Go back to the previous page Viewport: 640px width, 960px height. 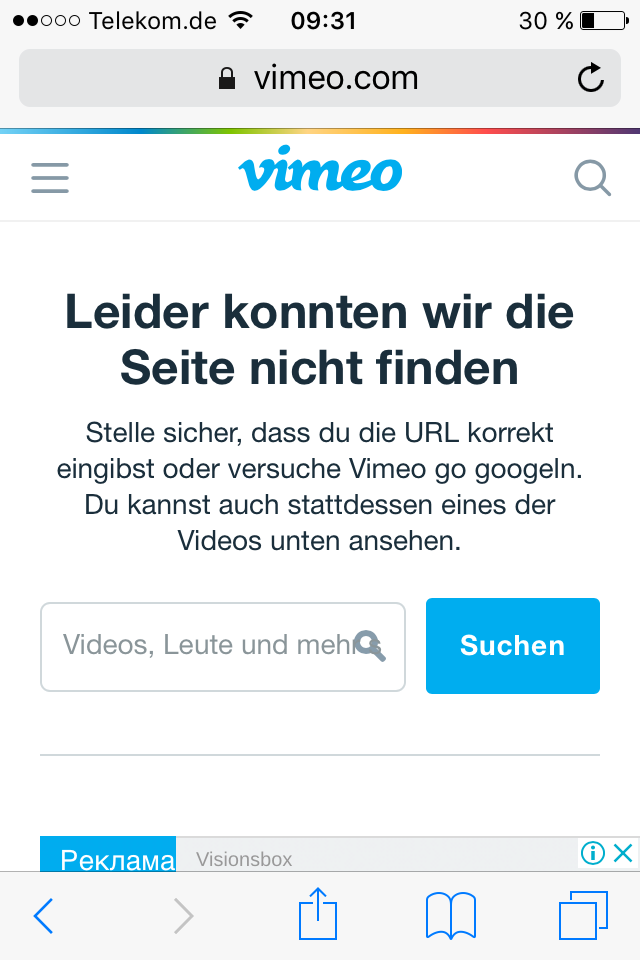[x=42, y=915]
